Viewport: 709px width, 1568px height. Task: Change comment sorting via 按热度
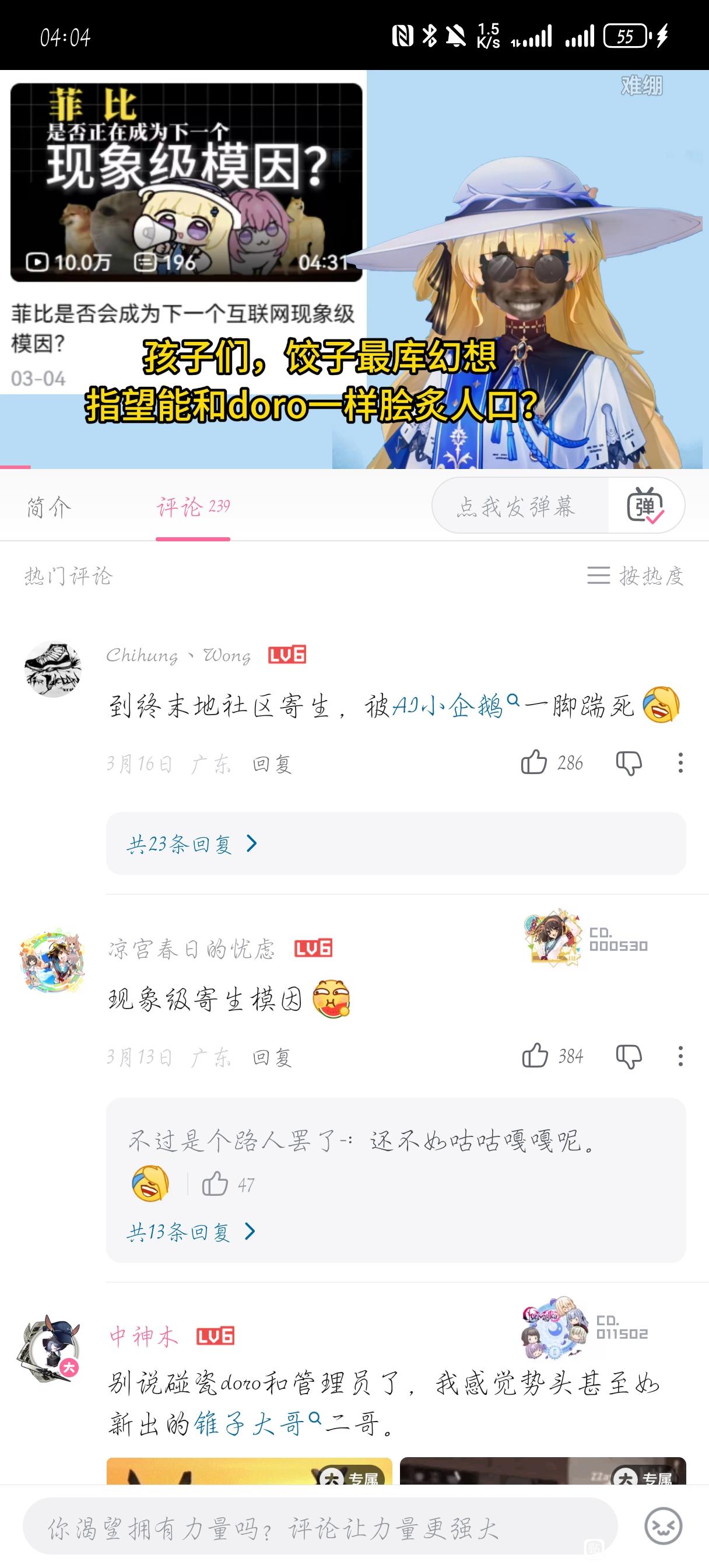pos(636,575)
